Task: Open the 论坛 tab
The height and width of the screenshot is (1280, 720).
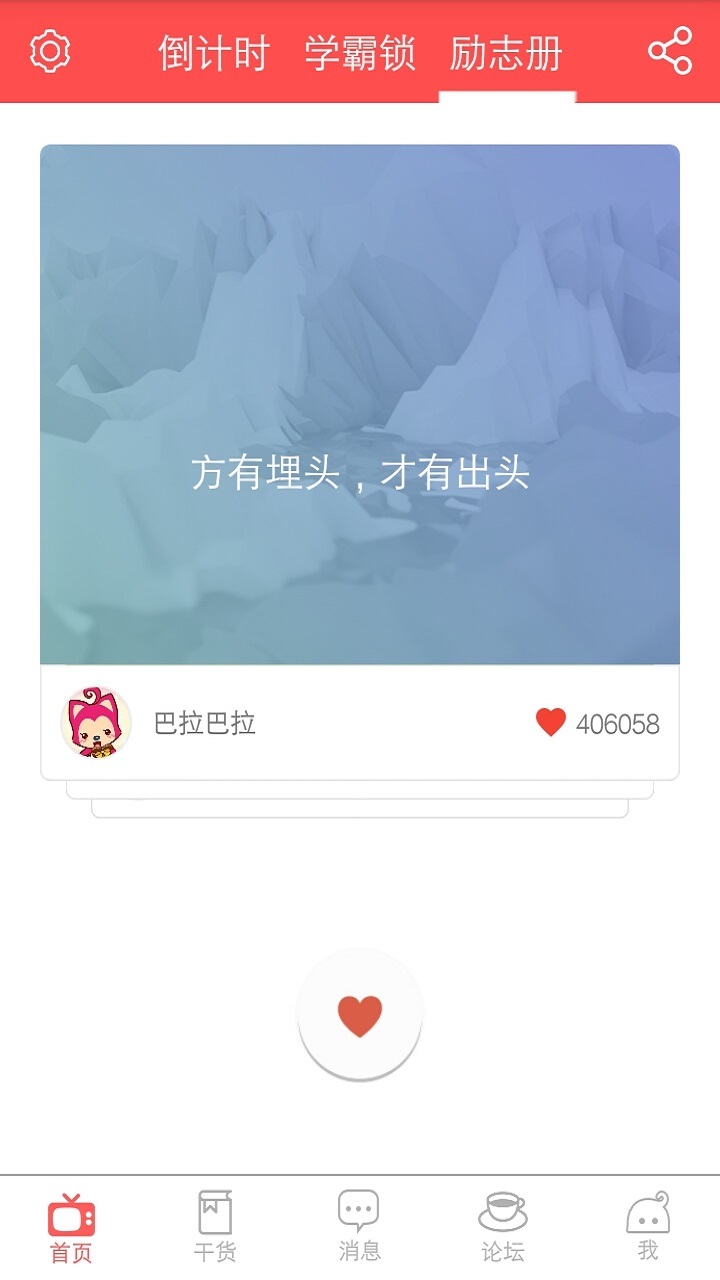Action: click(503, 1227)
